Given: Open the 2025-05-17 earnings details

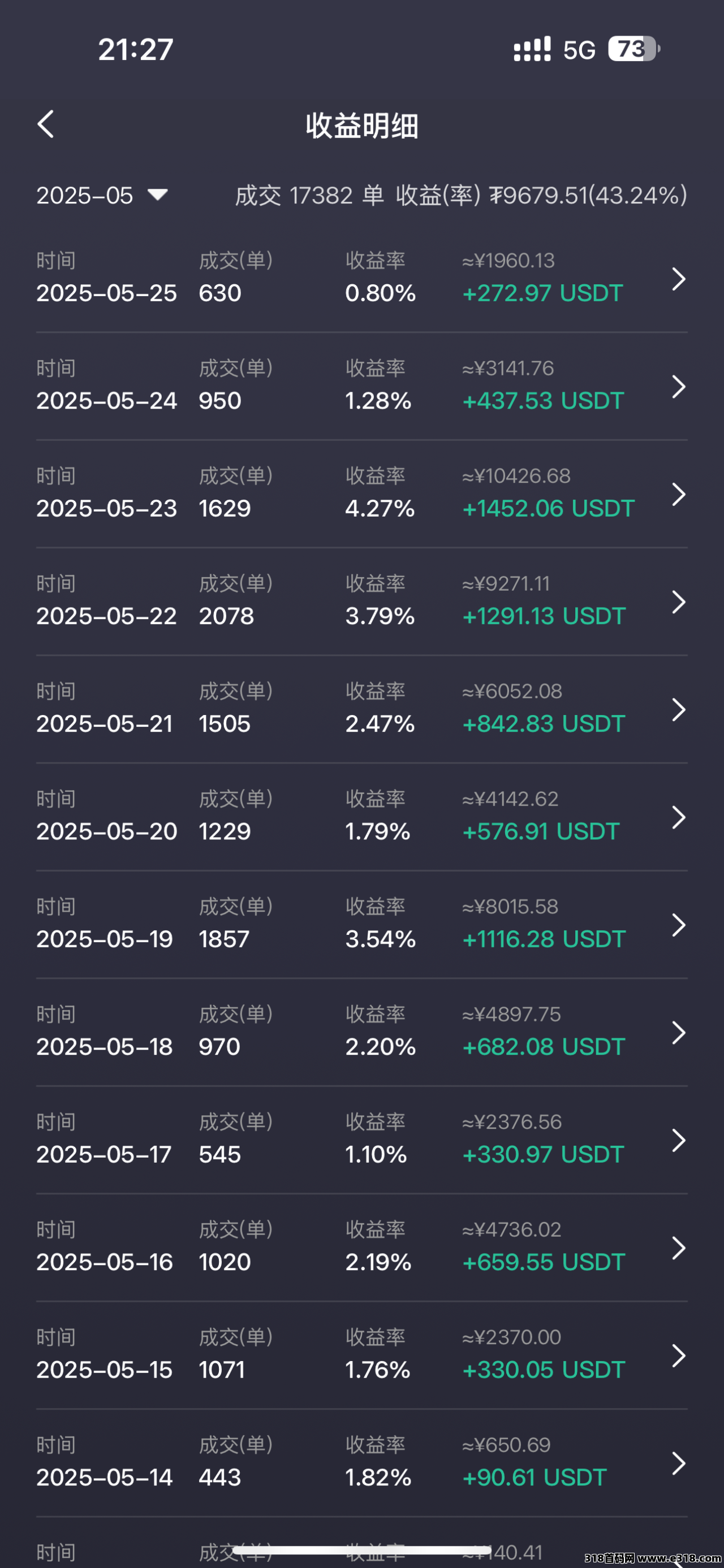Looking at the screenshot, I should pos(361,1141).
